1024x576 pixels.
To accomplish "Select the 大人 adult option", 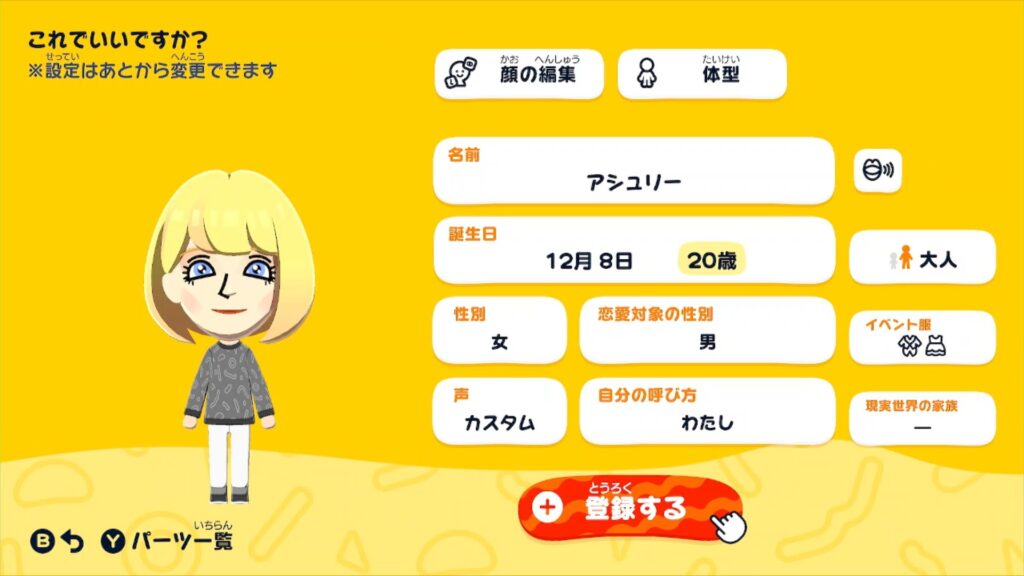I will (922, 258).
